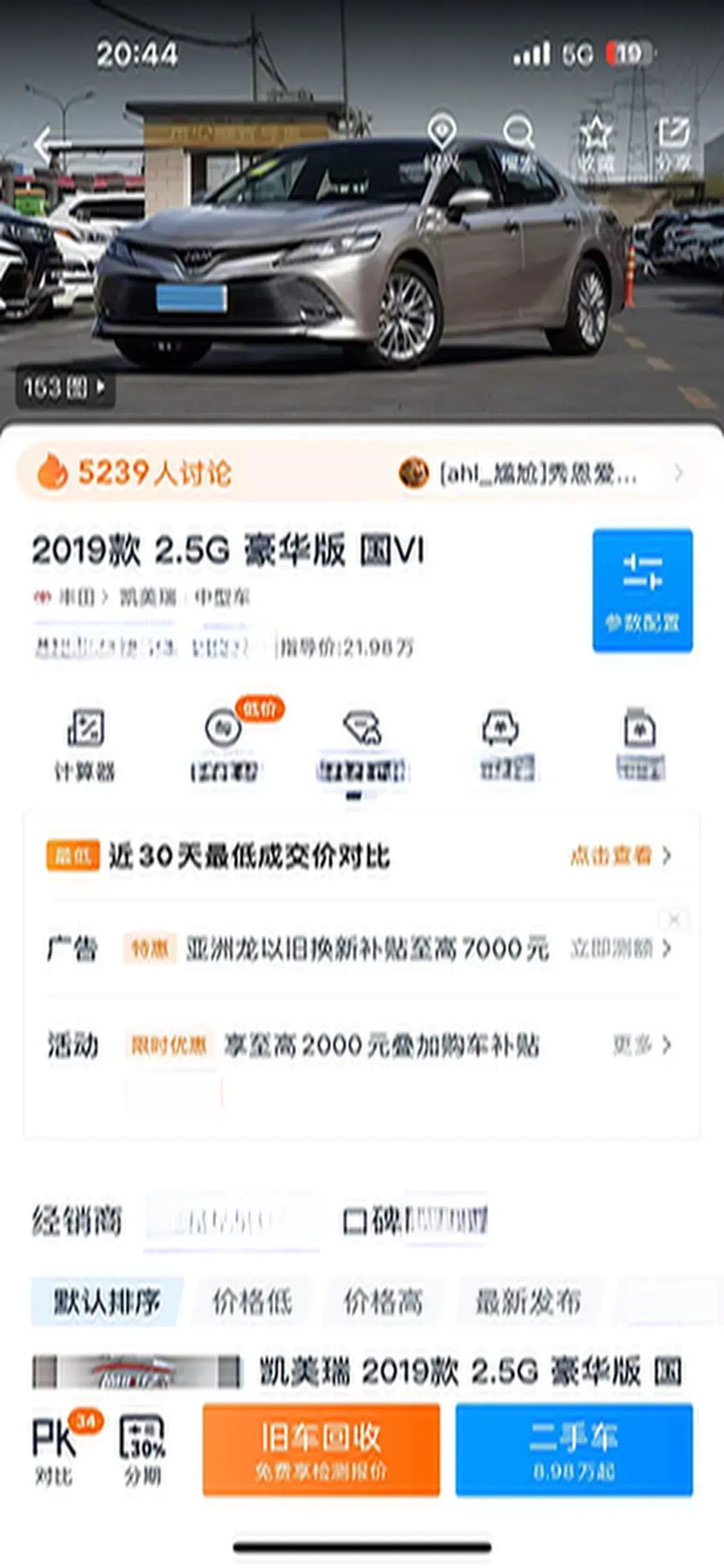Image resolution: width=724 pixels, height=1568 pixels.
Task: Open the search icon over the car photo
Action: click(518, 142)
